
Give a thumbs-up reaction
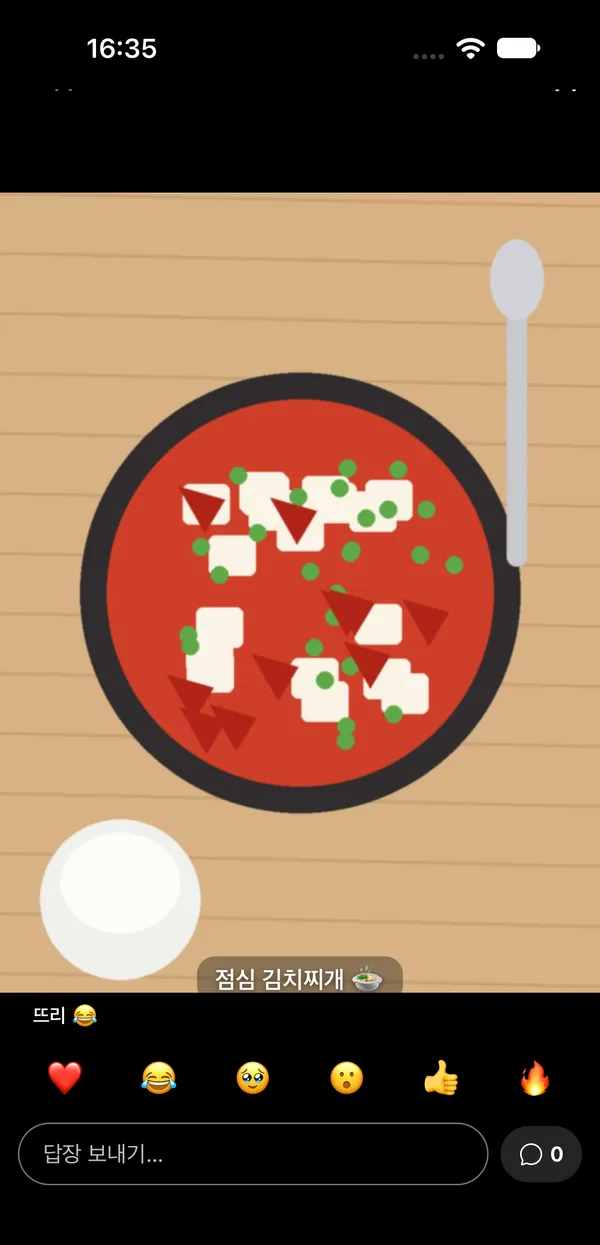tap(441, 1078)
